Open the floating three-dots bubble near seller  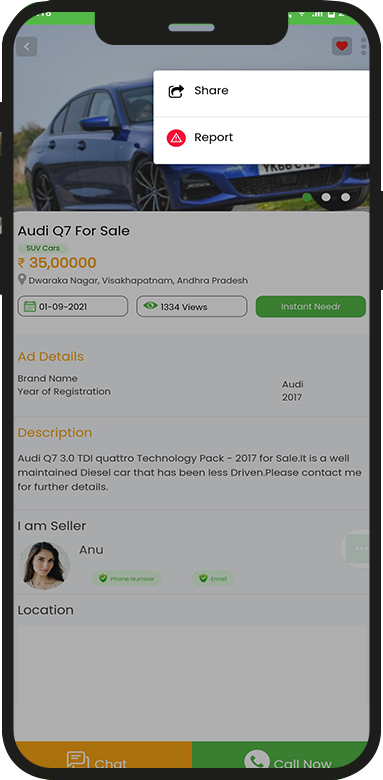coord(358,549)
